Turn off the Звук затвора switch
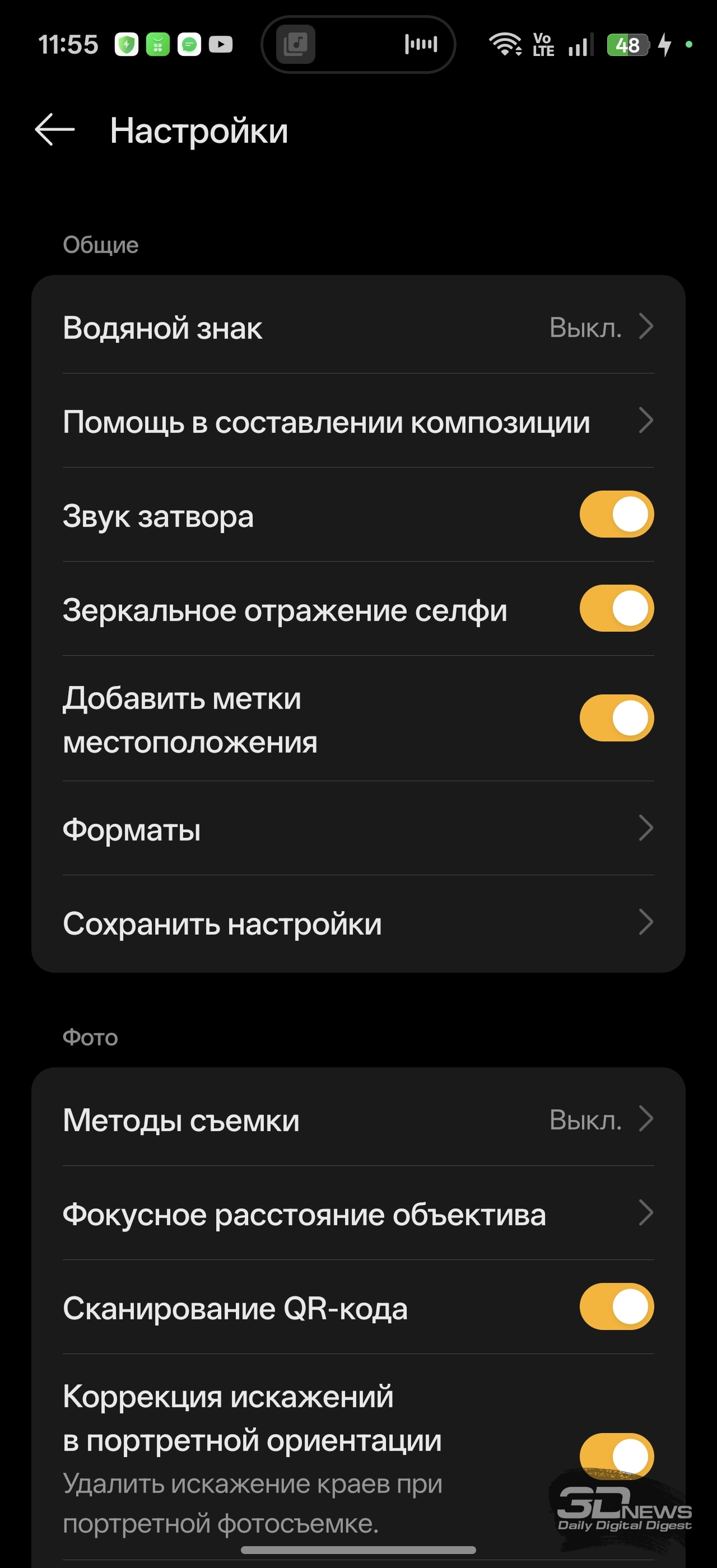This screenshot has height=1568, width=717. point(616,515)
